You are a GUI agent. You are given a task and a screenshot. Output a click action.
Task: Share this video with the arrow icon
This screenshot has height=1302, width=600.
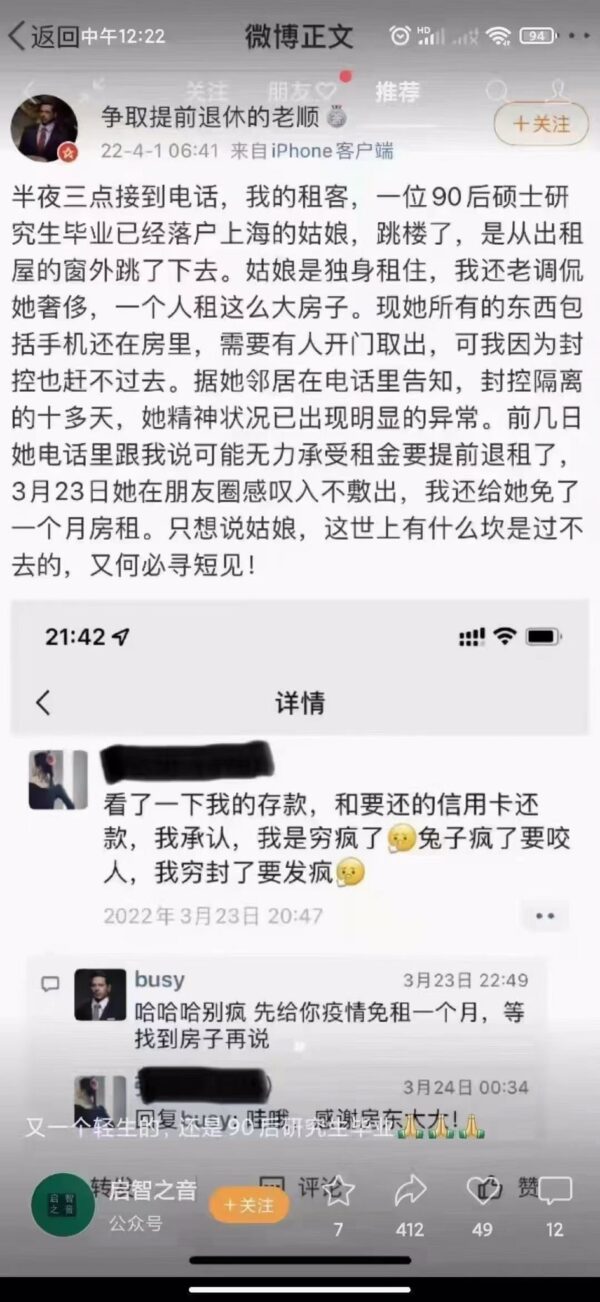click(410, 1190)
